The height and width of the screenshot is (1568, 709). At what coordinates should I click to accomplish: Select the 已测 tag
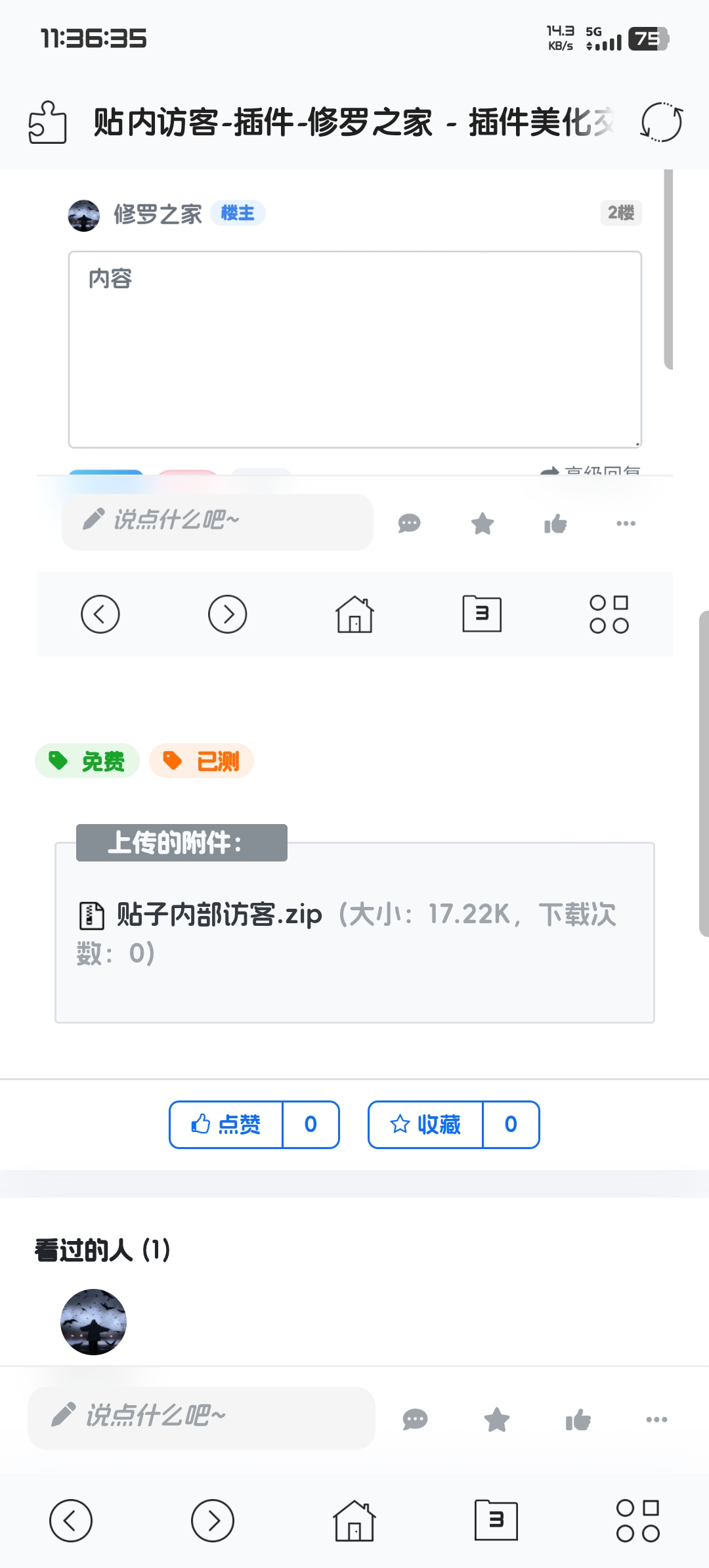[202, 761]
